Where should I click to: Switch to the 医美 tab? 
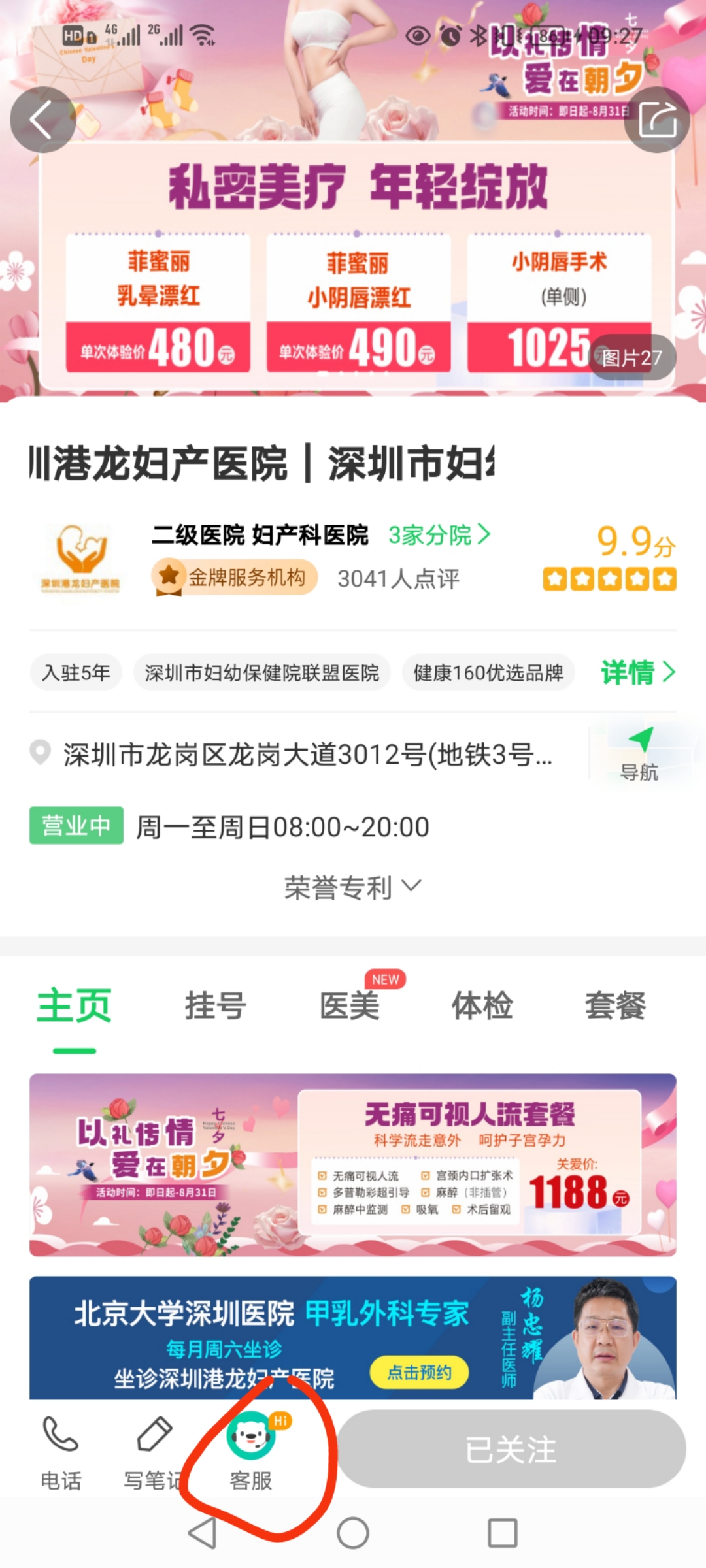click(x=350, y=1005)
